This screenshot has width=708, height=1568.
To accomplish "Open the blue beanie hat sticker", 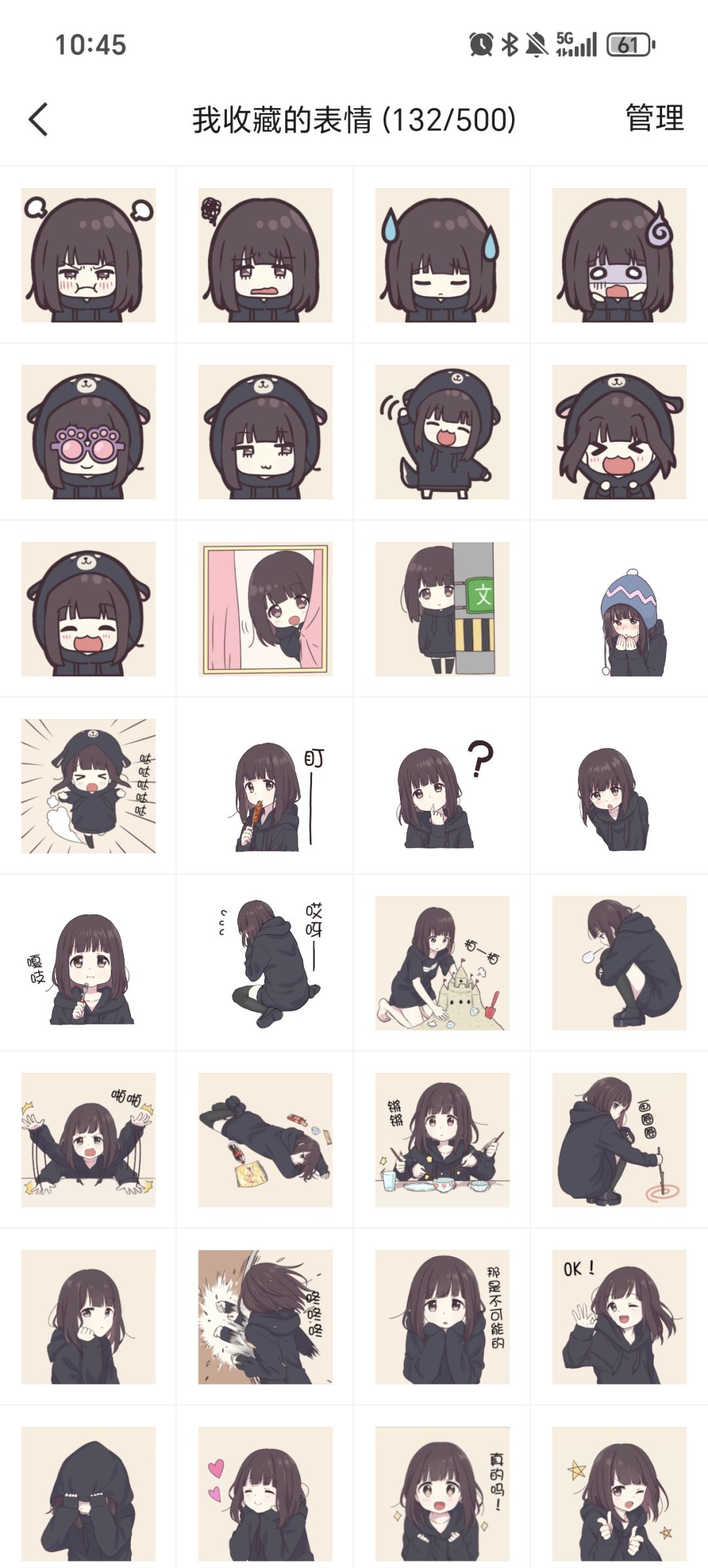I will pos(619,609).
